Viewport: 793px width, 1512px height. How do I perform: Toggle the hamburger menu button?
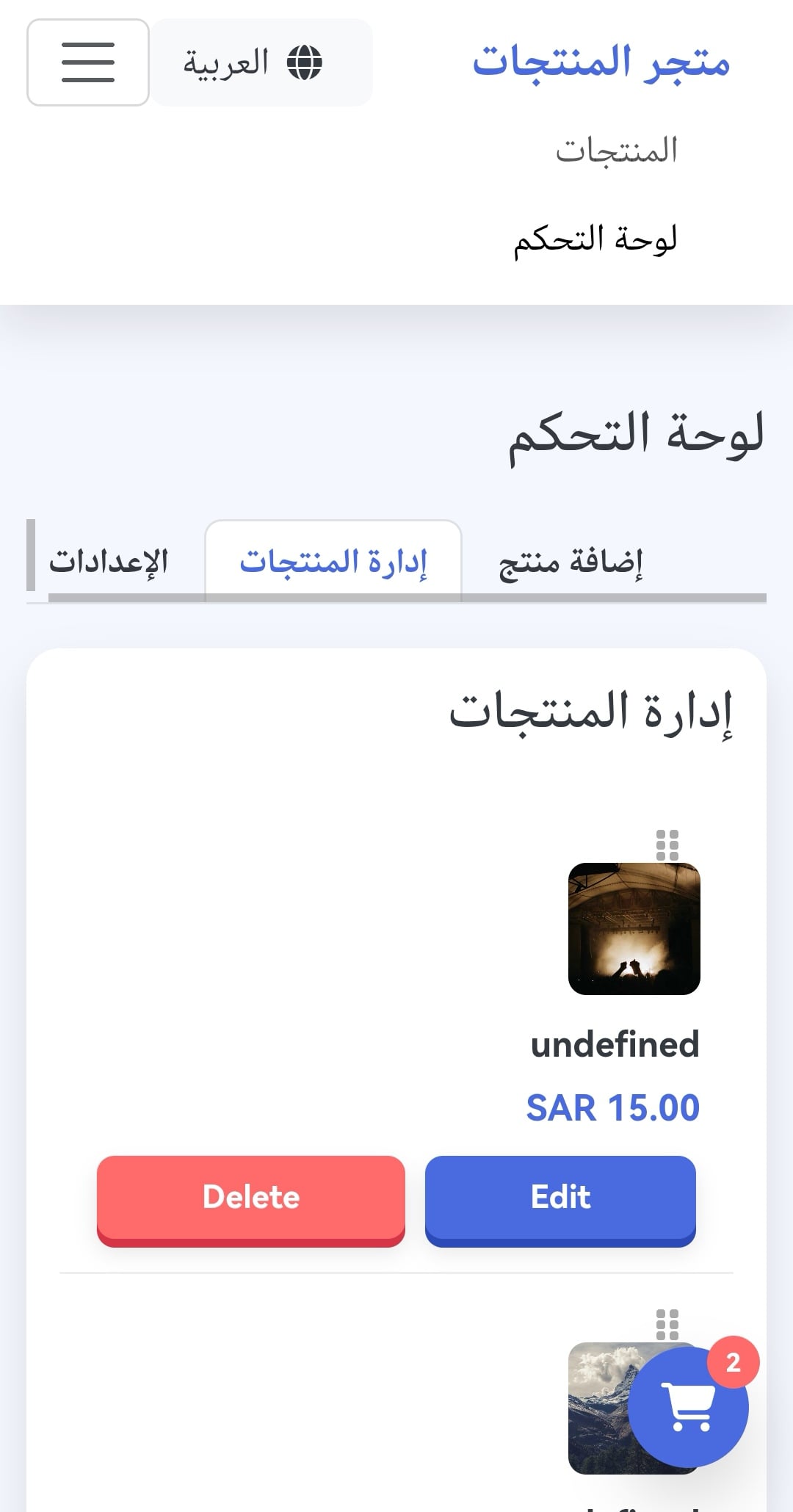[88, 62]
